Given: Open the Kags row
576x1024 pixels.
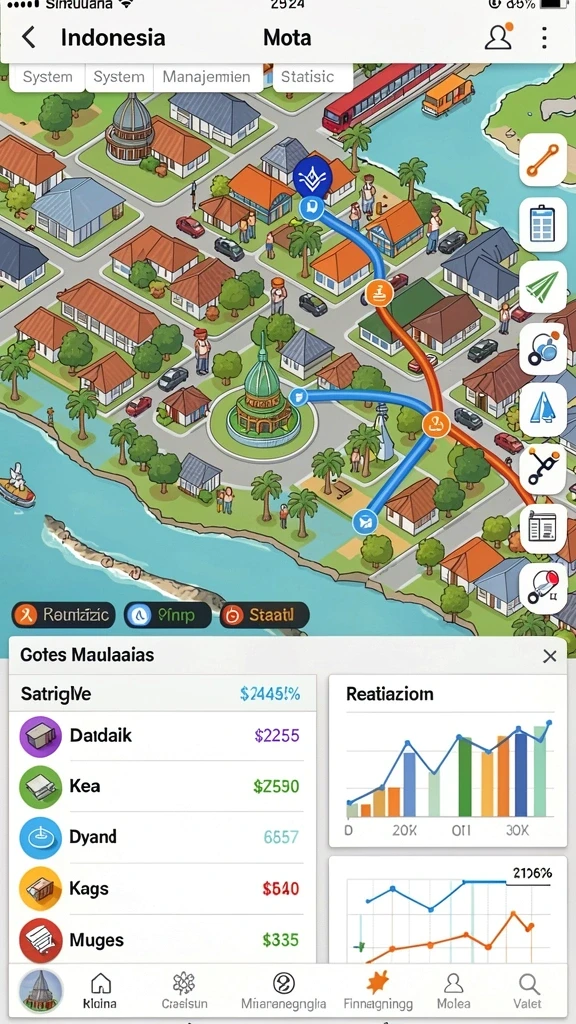Looking at the screenshot, I should 162,888.
